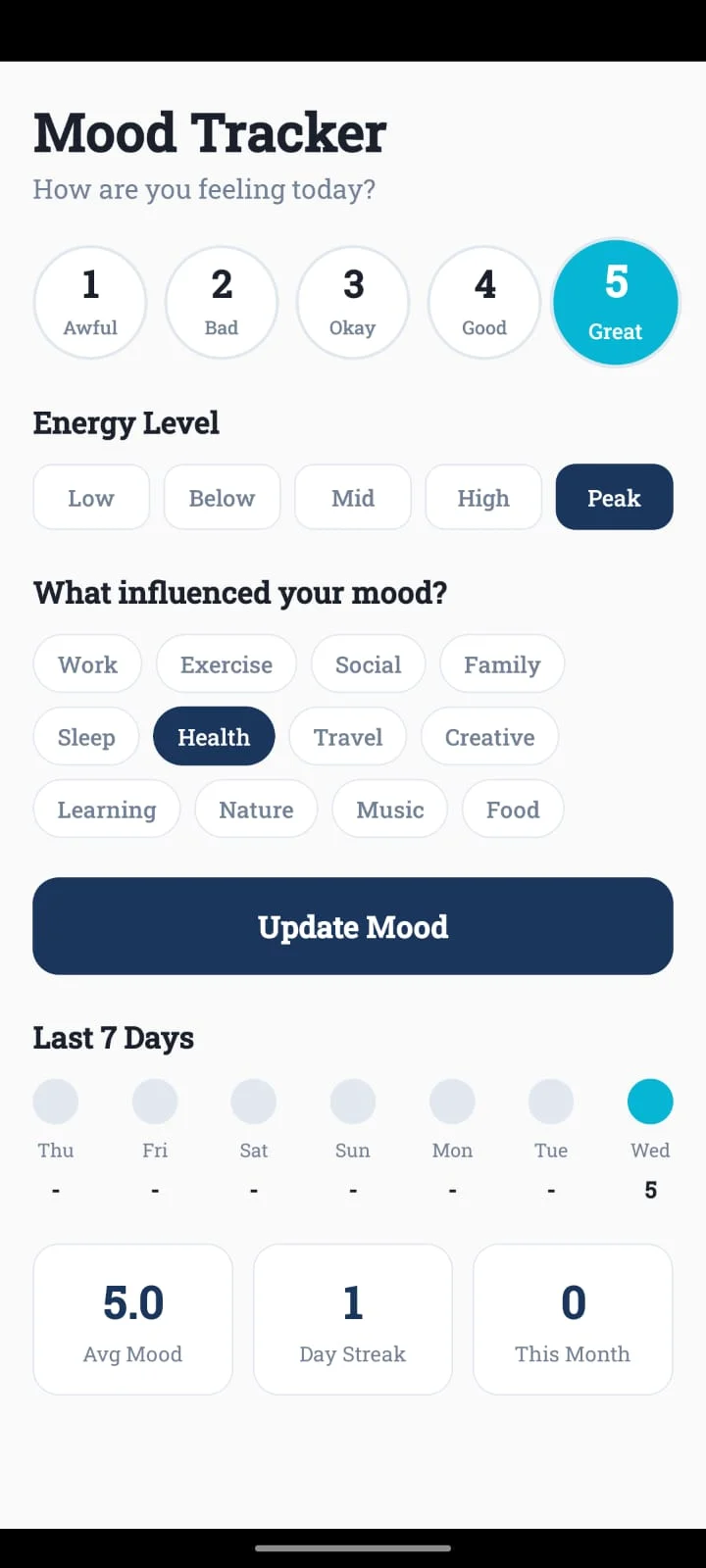Viewport: 706px width, 1568px height.
Task: Select the Music influence tag
Action: pyautogui.click(x=389, y=808)
